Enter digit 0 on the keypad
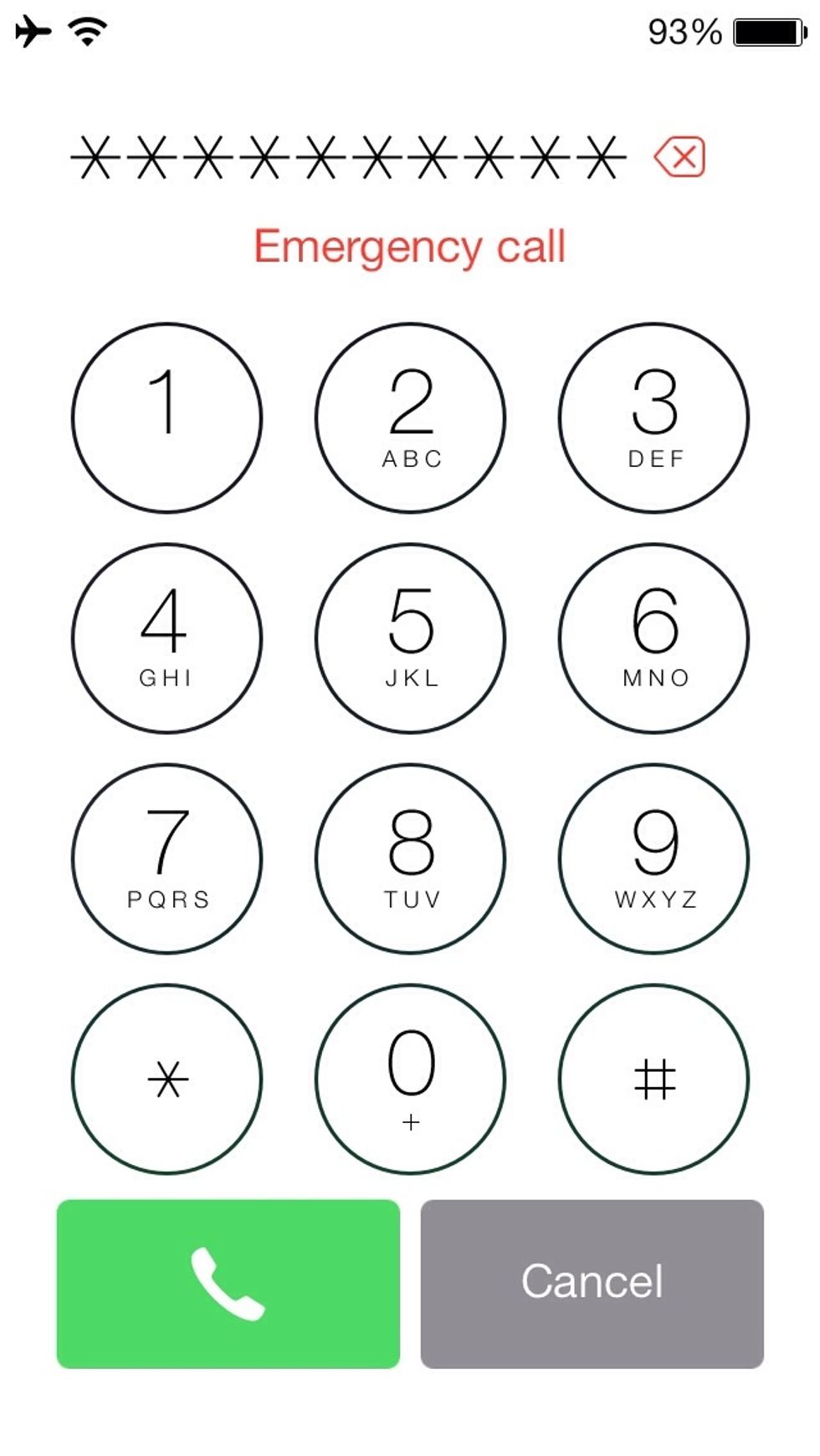 [x=410, y=1079]
